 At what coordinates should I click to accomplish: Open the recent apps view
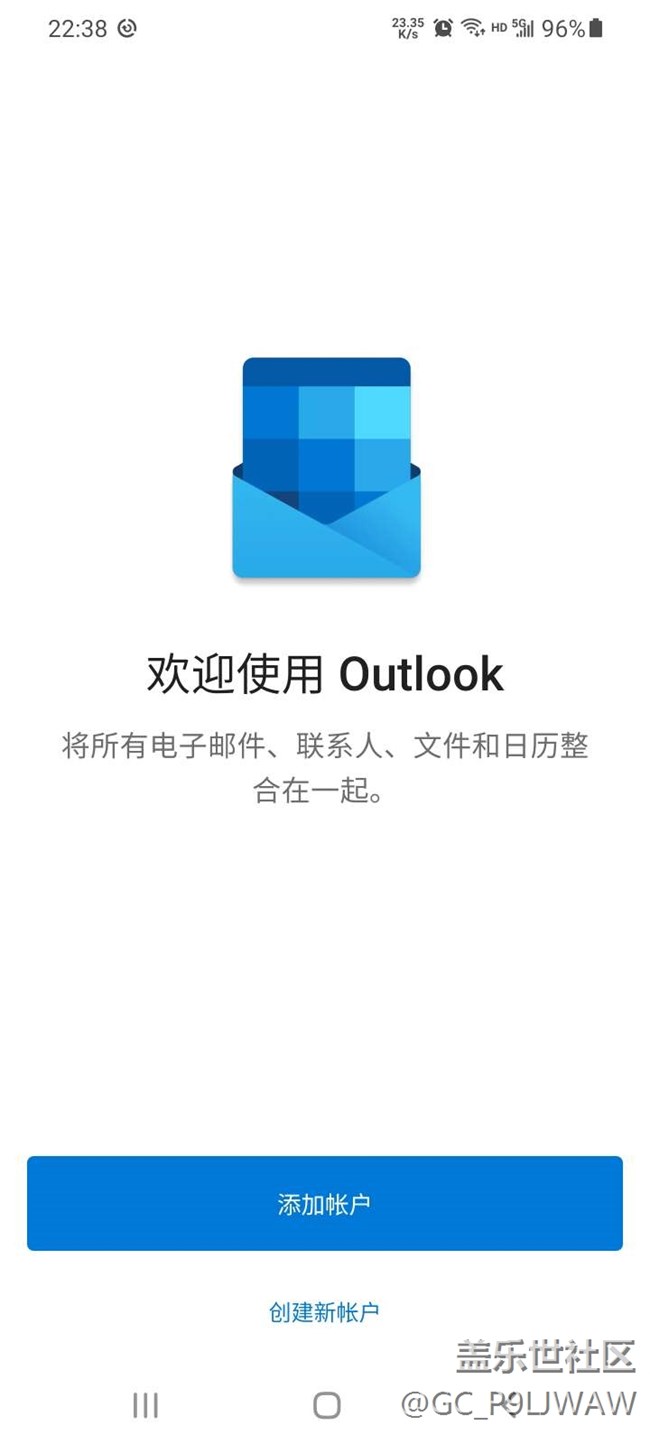[x=145, y=1405]
